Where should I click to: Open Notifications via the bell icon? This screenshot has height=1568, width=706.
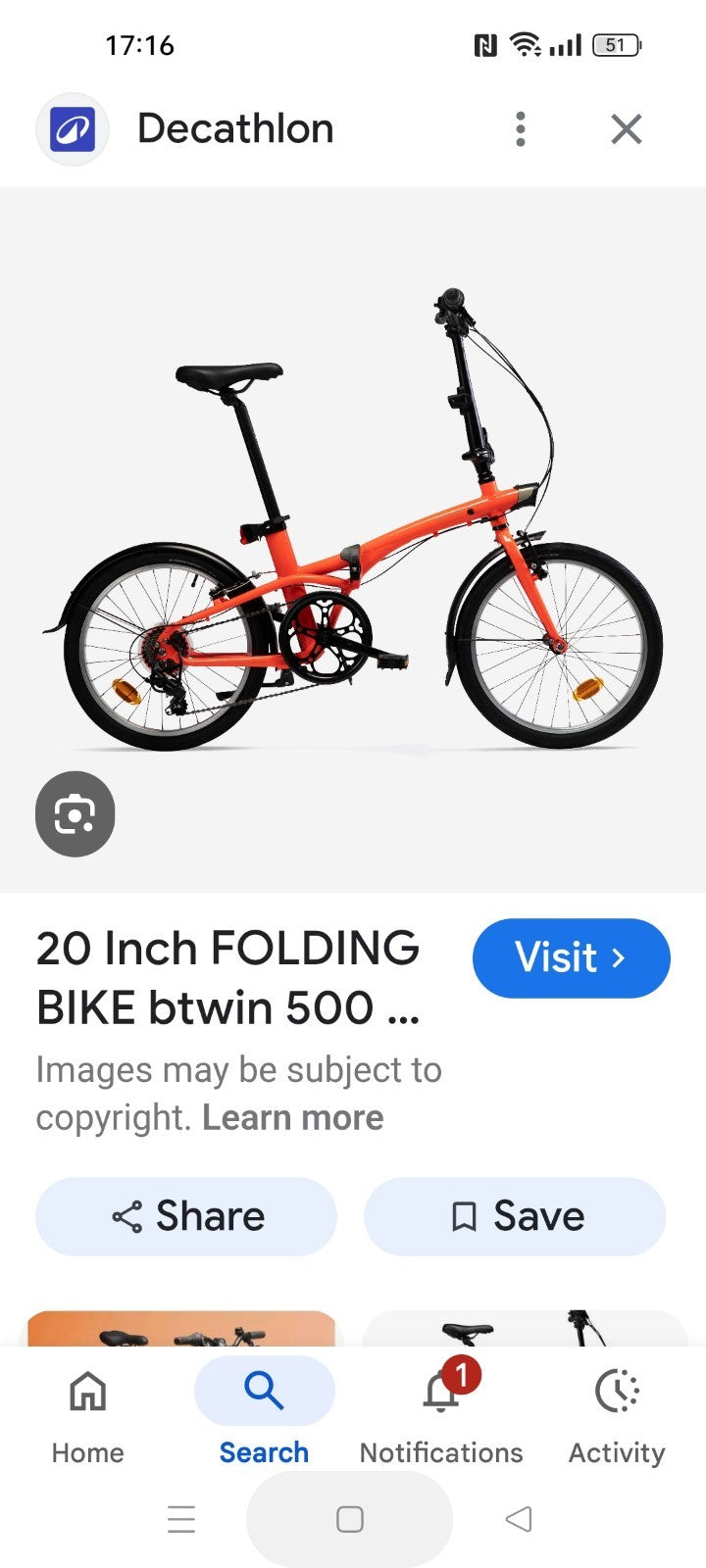pyautogui.click(x=440, y=1391)
